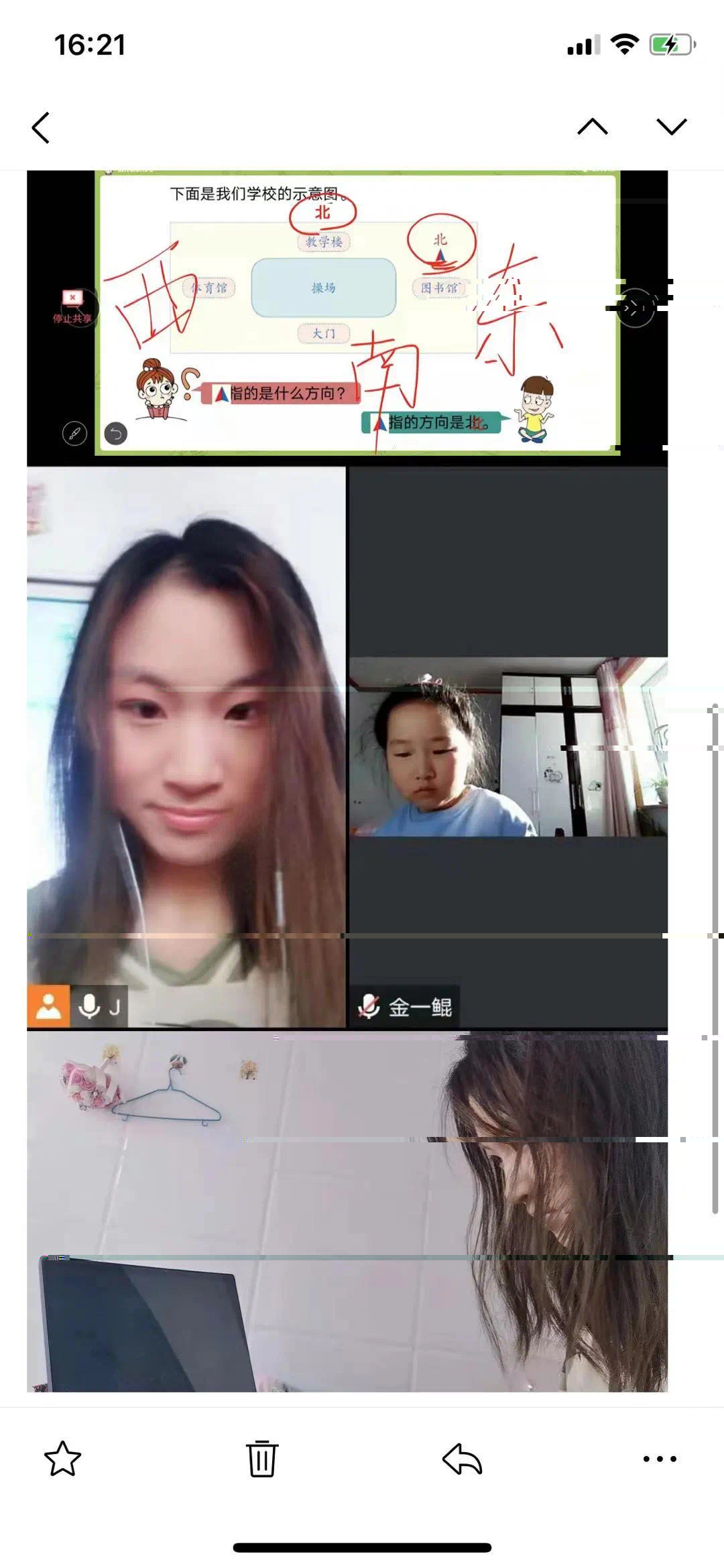Flag this message with the star icon
This screenshot has width=724, height=1568.
62,1459
